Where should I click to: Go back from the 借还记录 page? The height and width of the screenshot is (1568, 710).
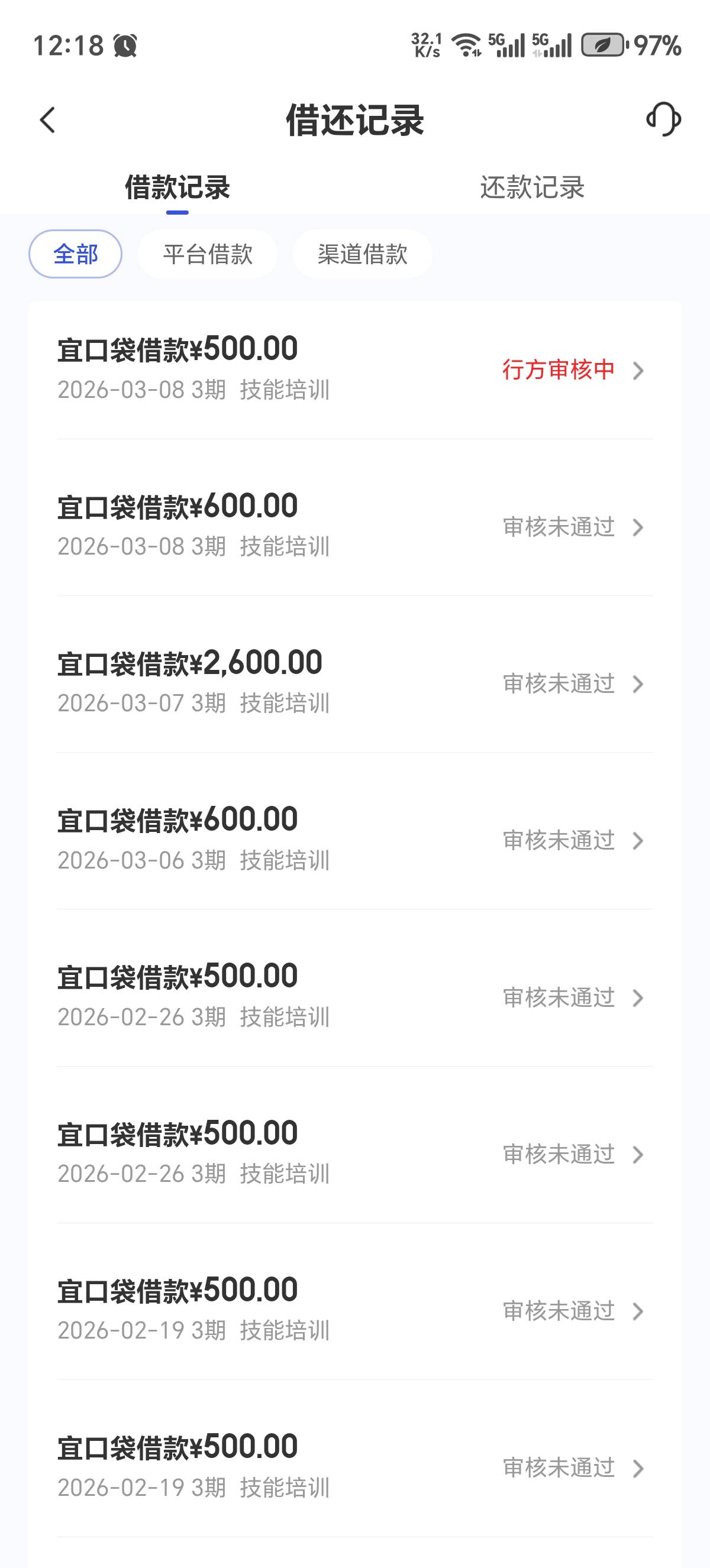click(47, 120)
